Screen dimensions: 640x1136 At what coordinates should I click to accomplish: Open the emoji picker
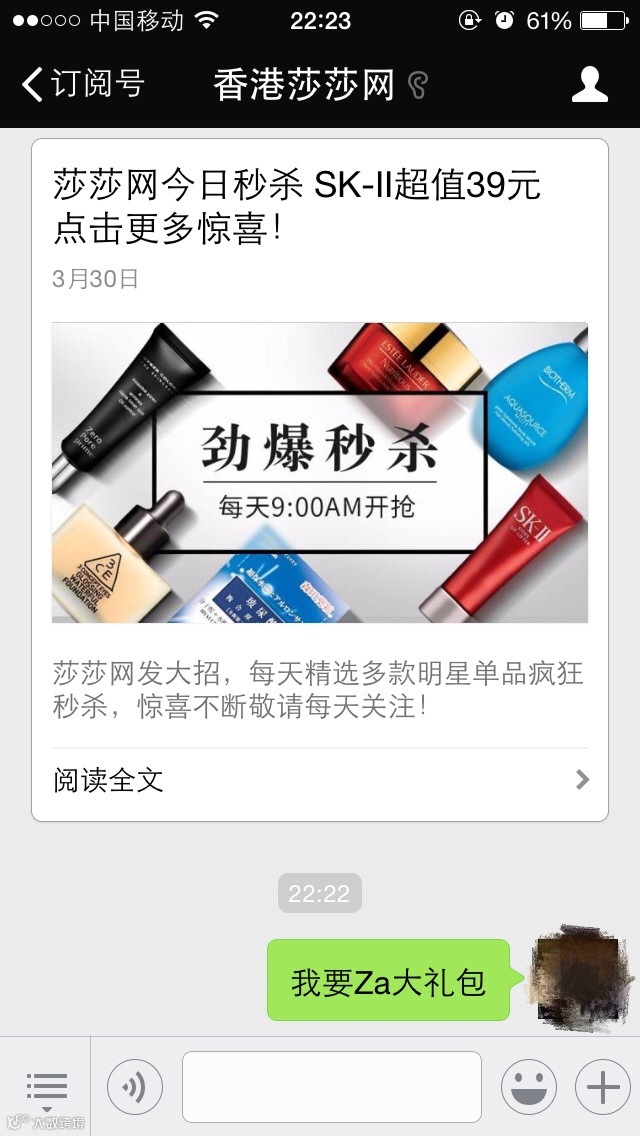[x=529, y=1087]
